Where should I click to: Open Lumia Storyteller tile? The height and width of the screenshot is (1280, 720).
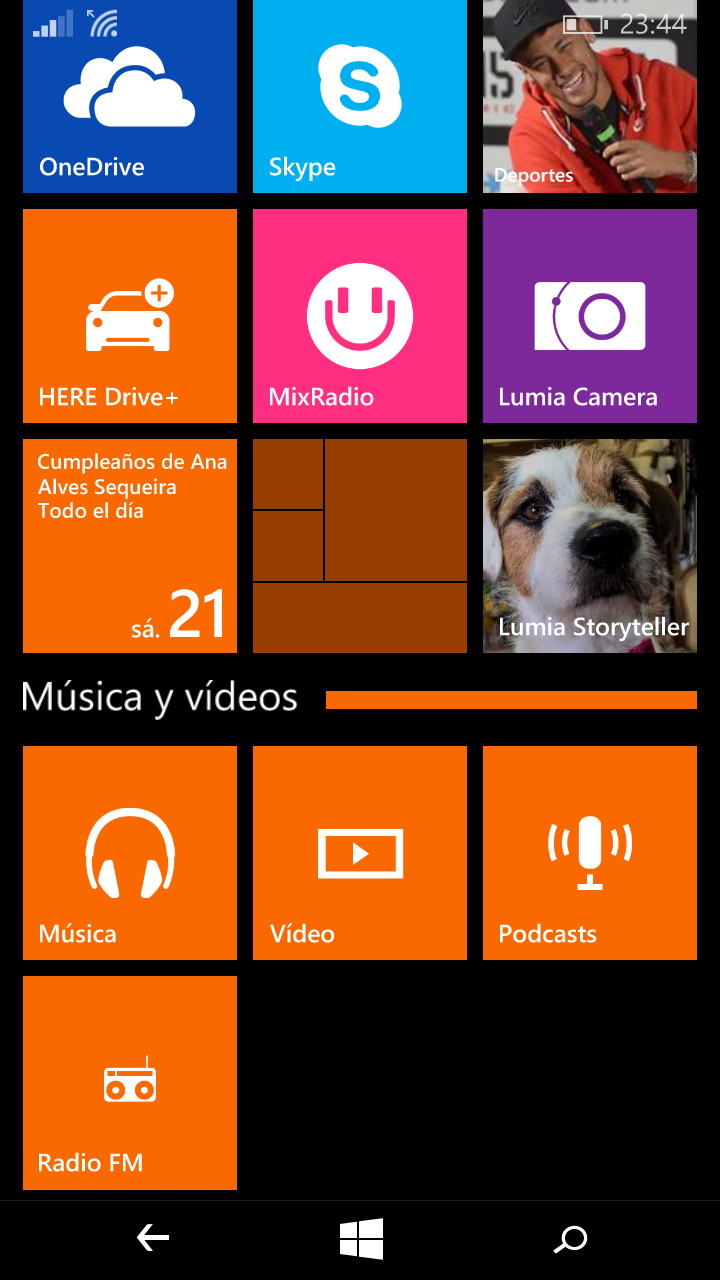(590, 546)
